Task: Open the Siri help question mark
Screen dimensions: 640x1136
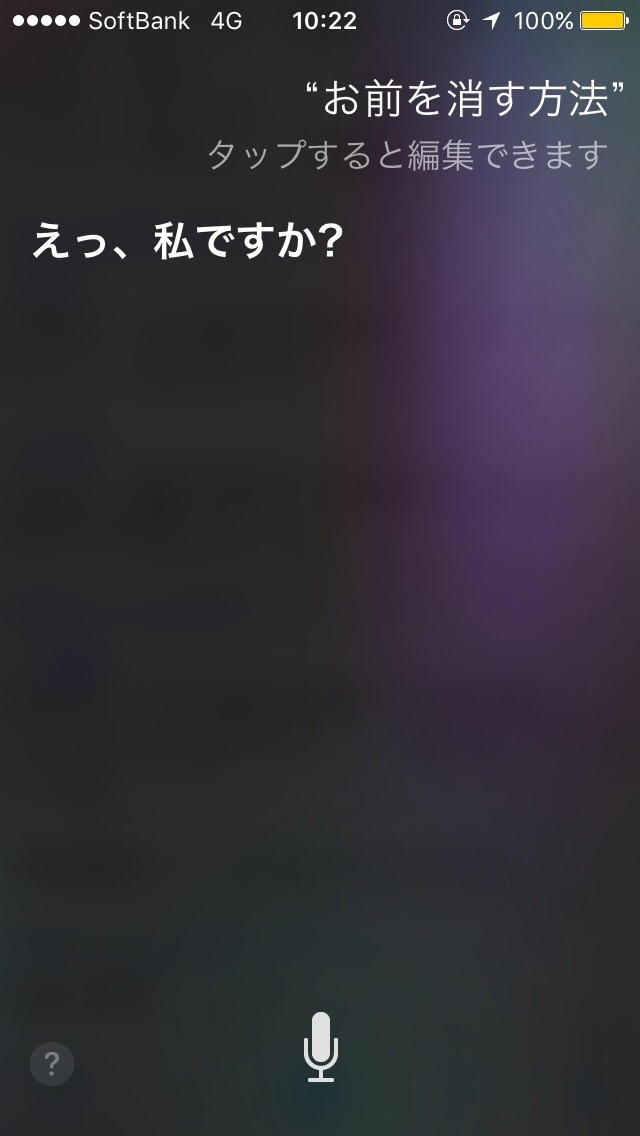Action: tap(51, 1064)
